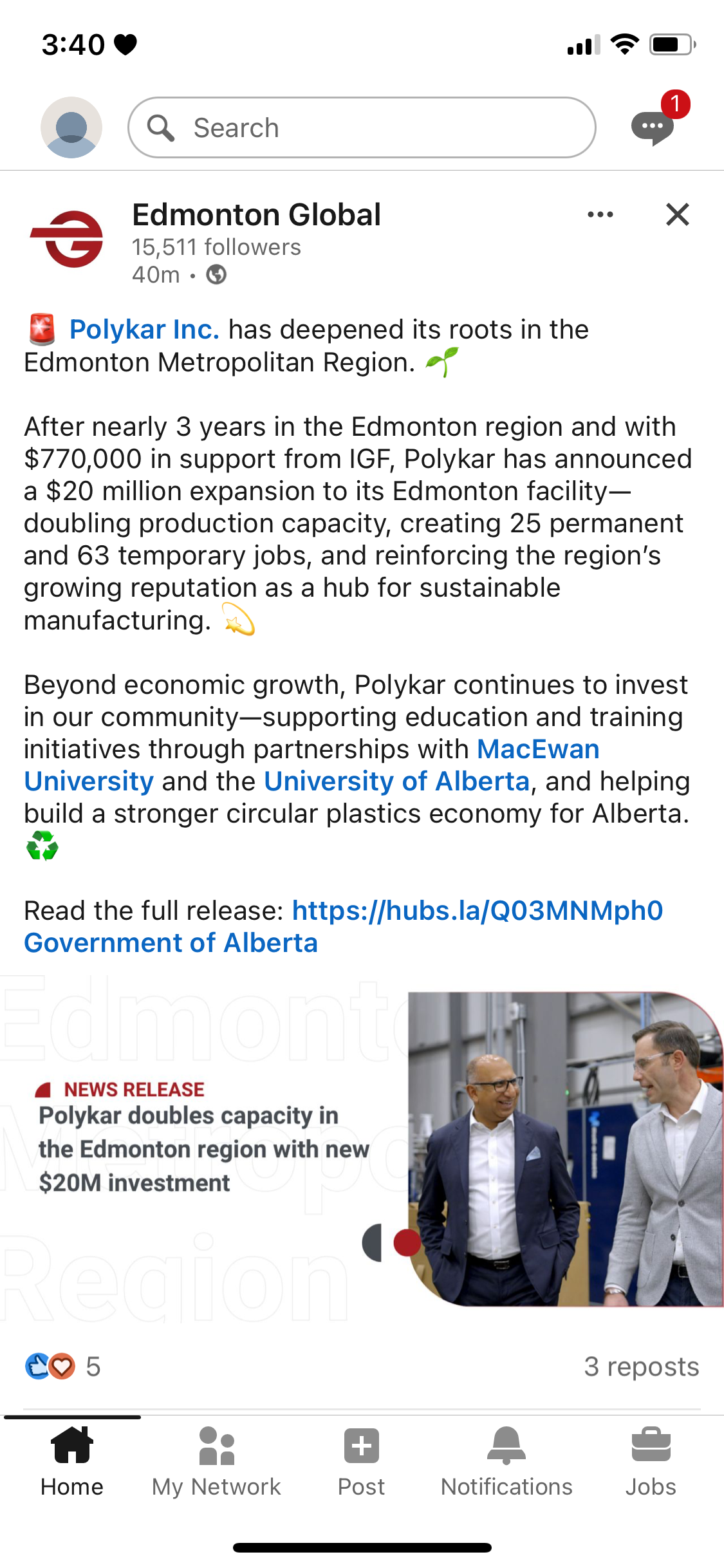Open the Polykar Inc. mention link
Screen dimensions: 724x1568
click(x=144, y=330)
